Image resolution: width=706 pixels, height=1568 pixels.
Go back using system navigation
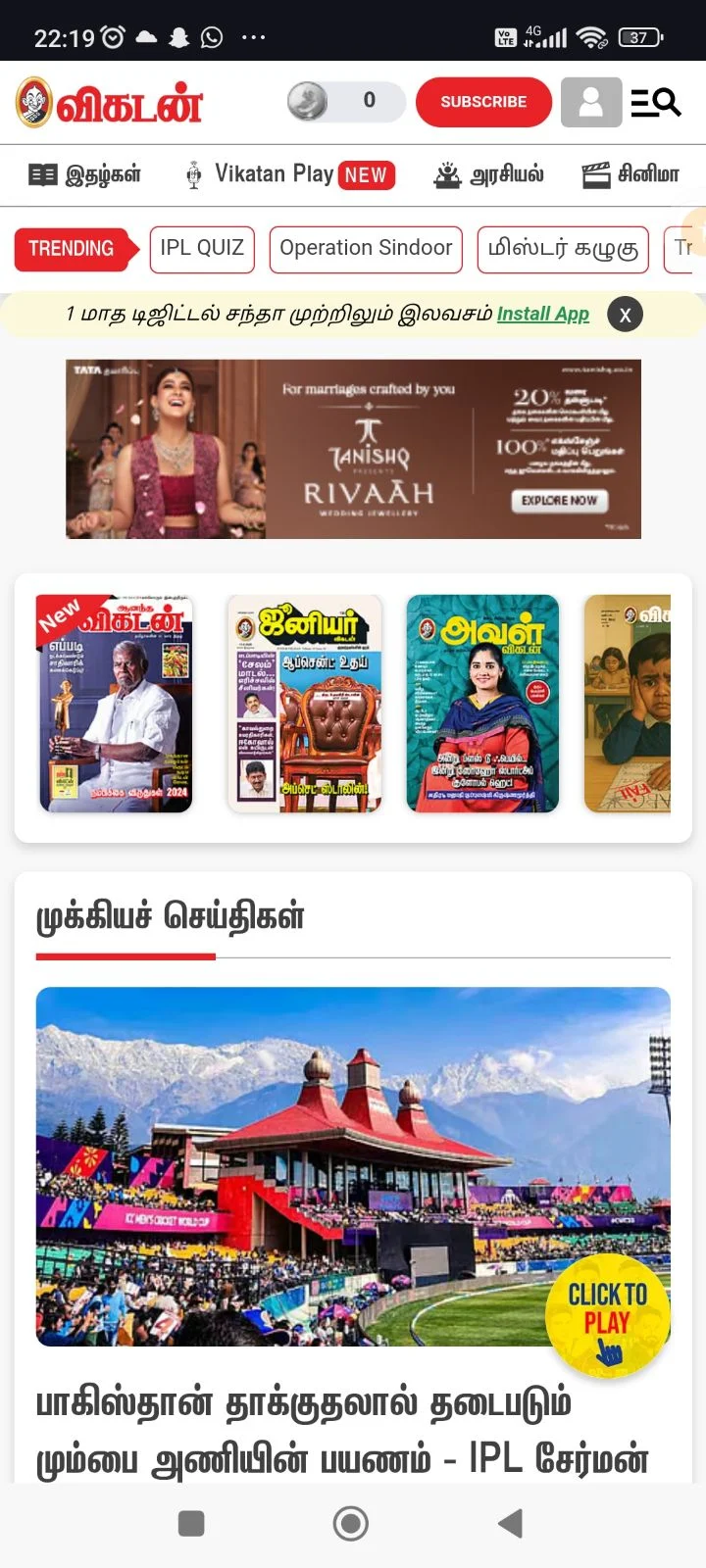pyautogui.click(x=510, y=1523)
